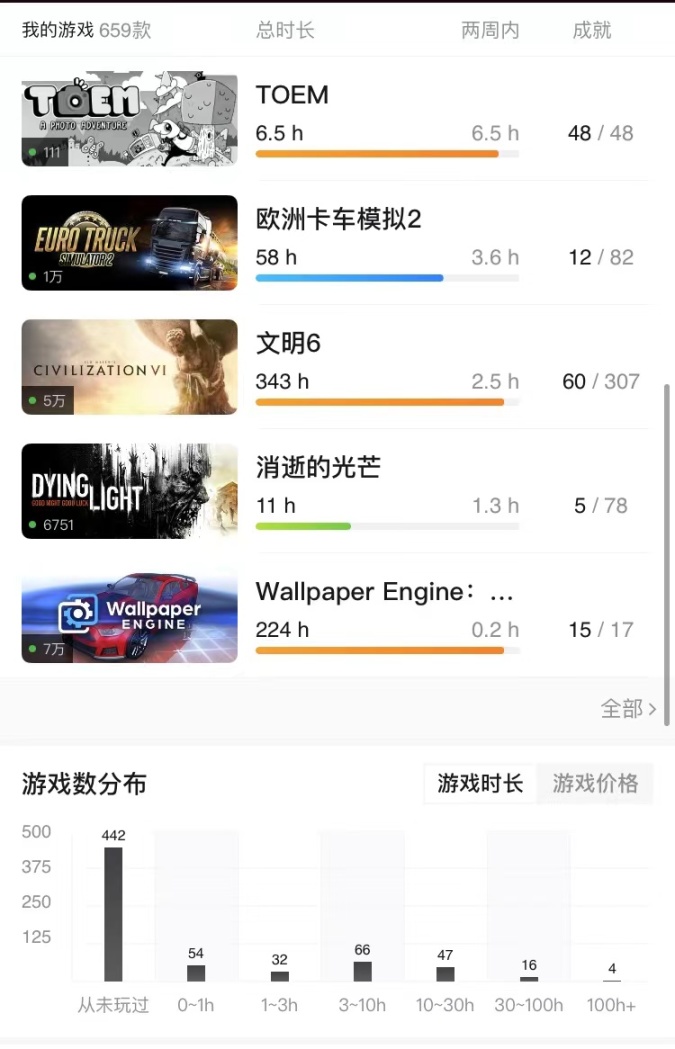Open the 文明6 game row
This screenshot has width=675, height=1049.
pos(288,343)
